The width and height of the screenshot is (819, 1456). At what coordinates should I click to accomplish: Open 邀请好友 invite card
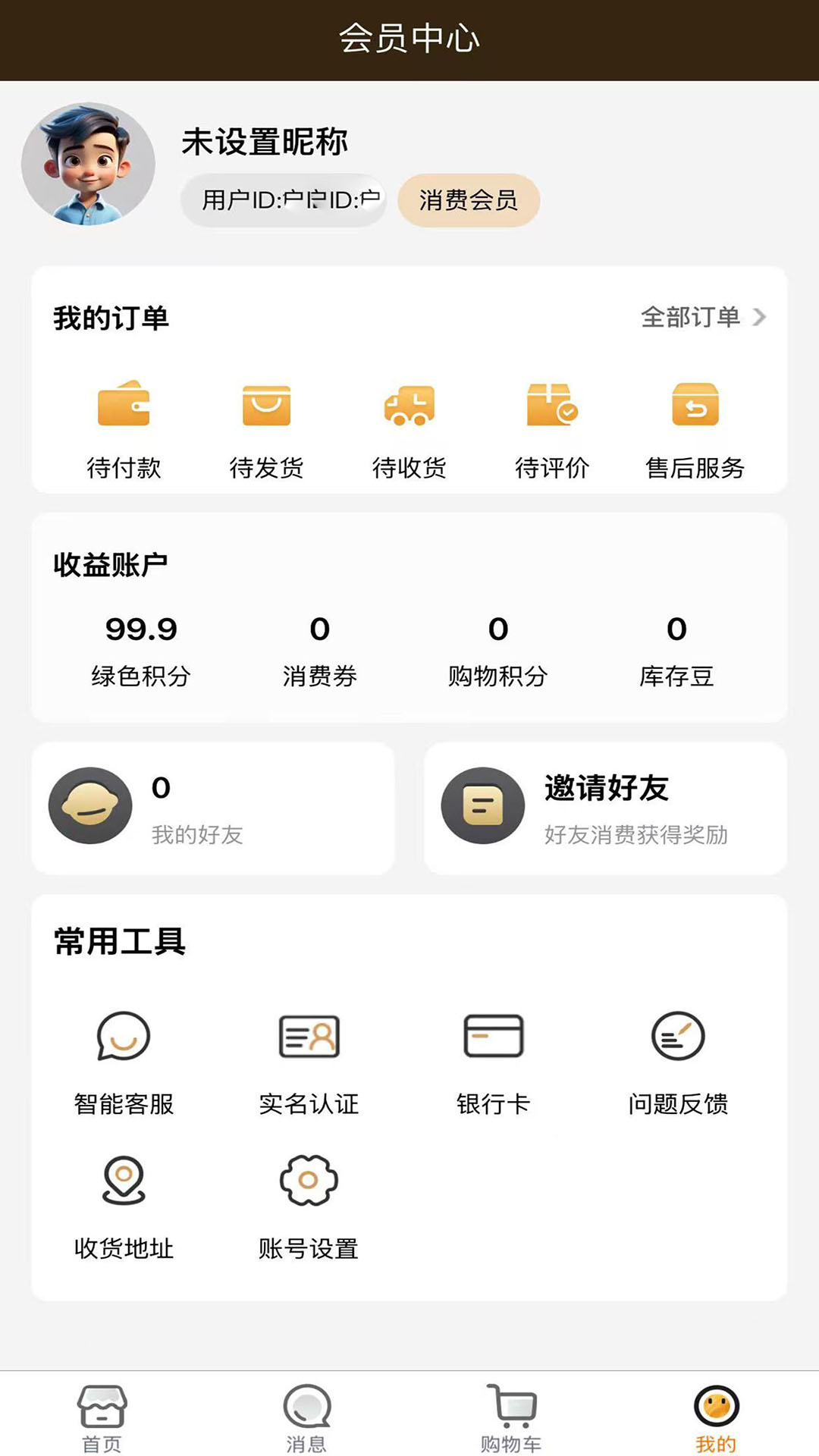click(605, 808)
